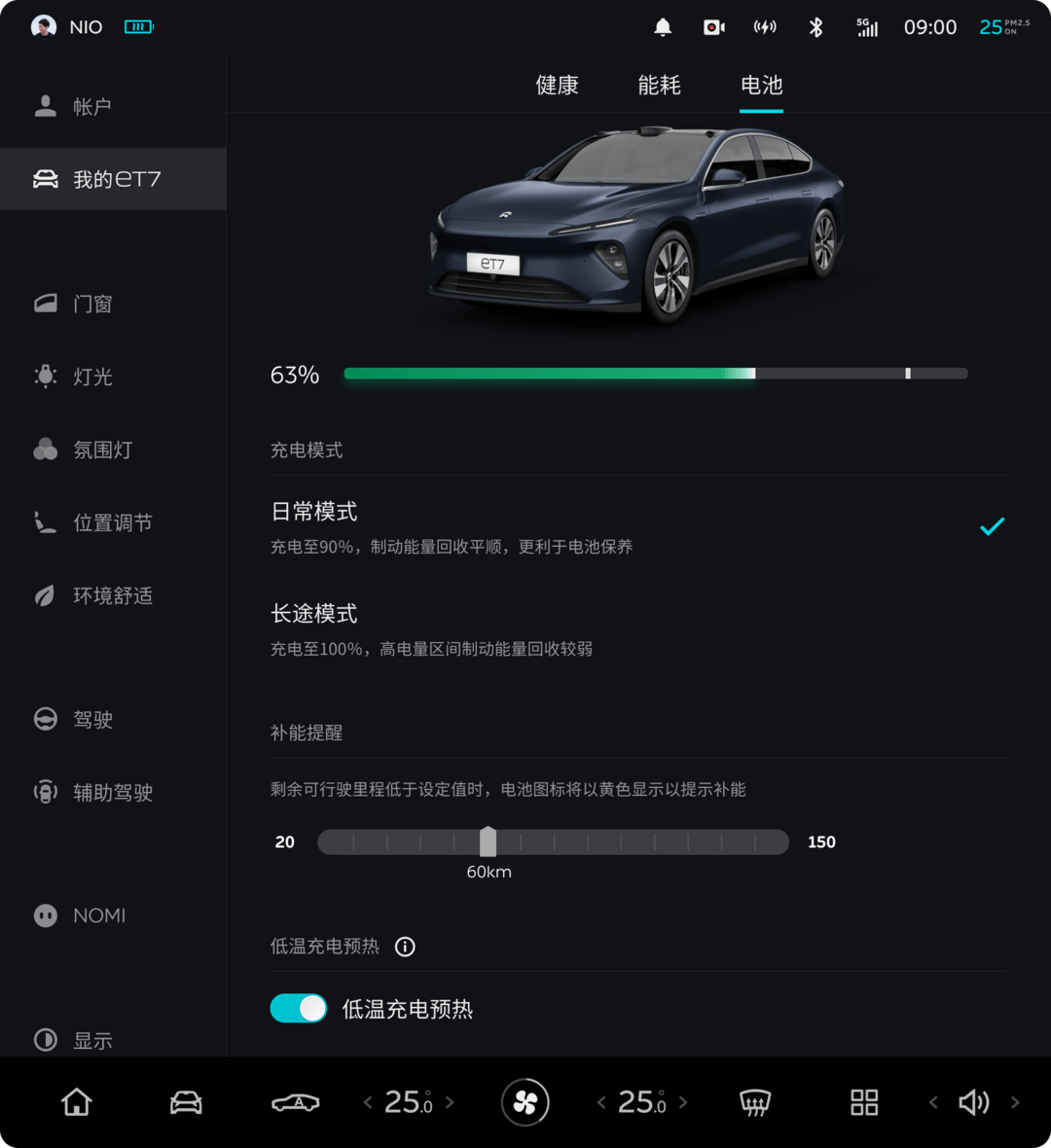This screenshot has height=1148, width=1051.
Task: Switch to the 健康 tab
Action: click(557, 86)
